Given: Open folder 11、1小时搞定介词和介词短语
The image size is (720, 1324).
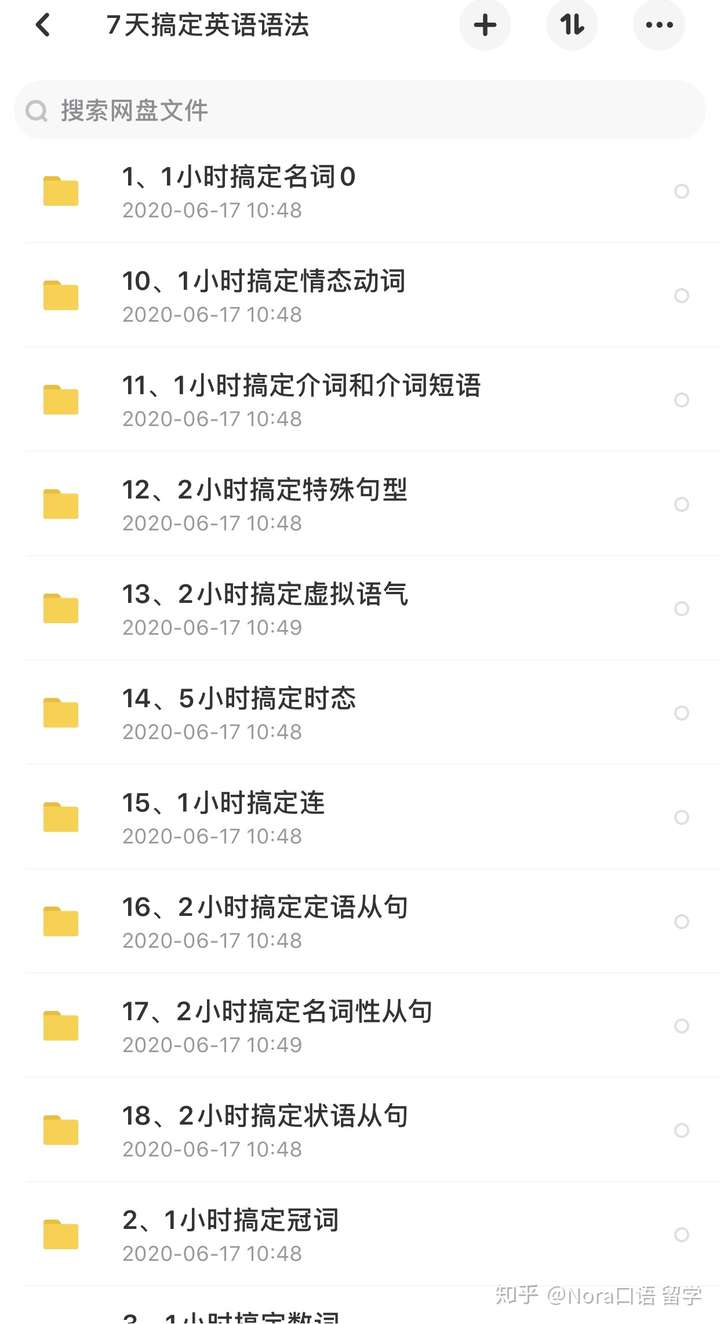Looking at the screenshot, I should pyautogui.click(x=300, y=399).
